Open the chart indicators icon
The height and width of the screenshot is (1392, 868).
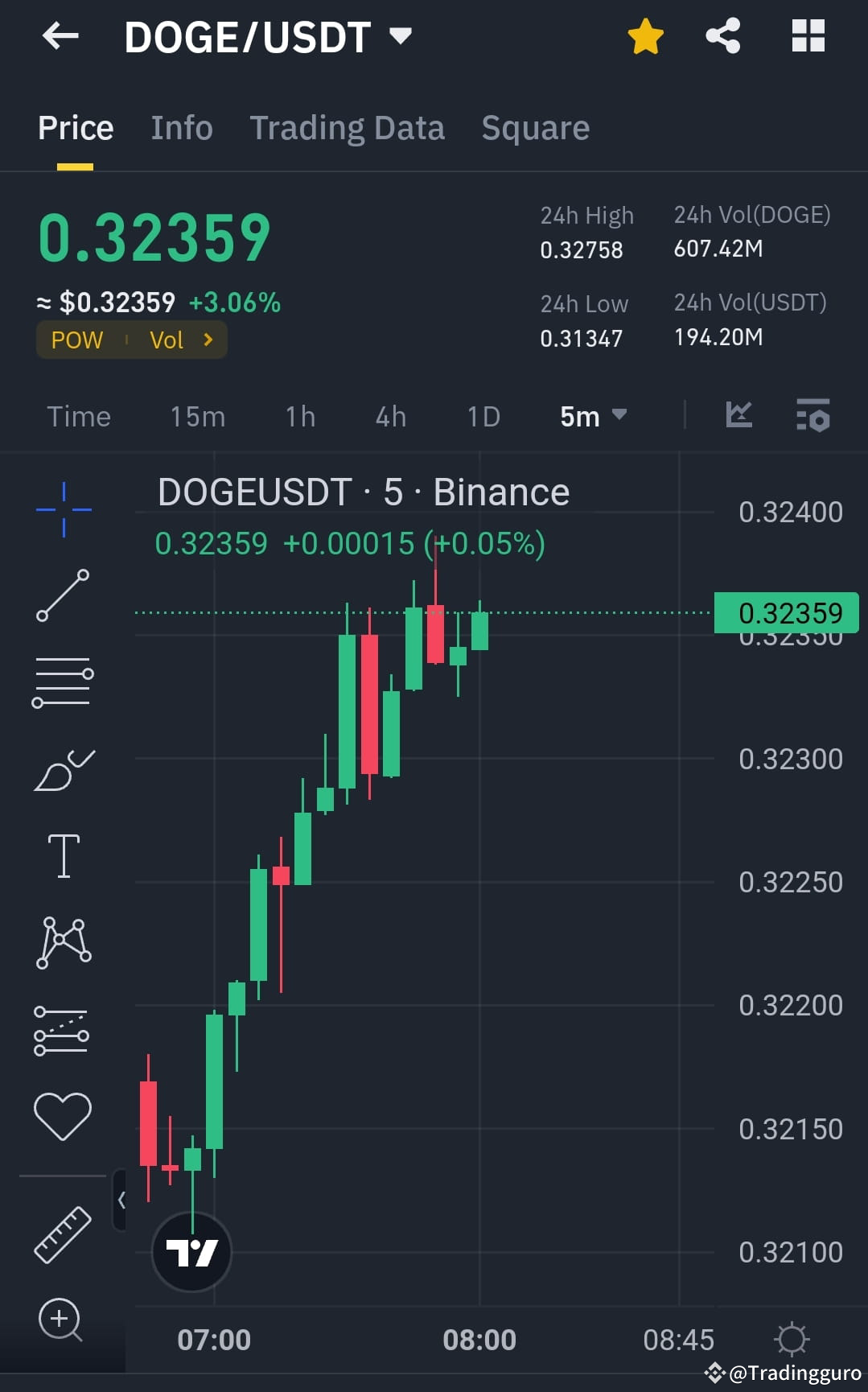(x=738, y=416)
